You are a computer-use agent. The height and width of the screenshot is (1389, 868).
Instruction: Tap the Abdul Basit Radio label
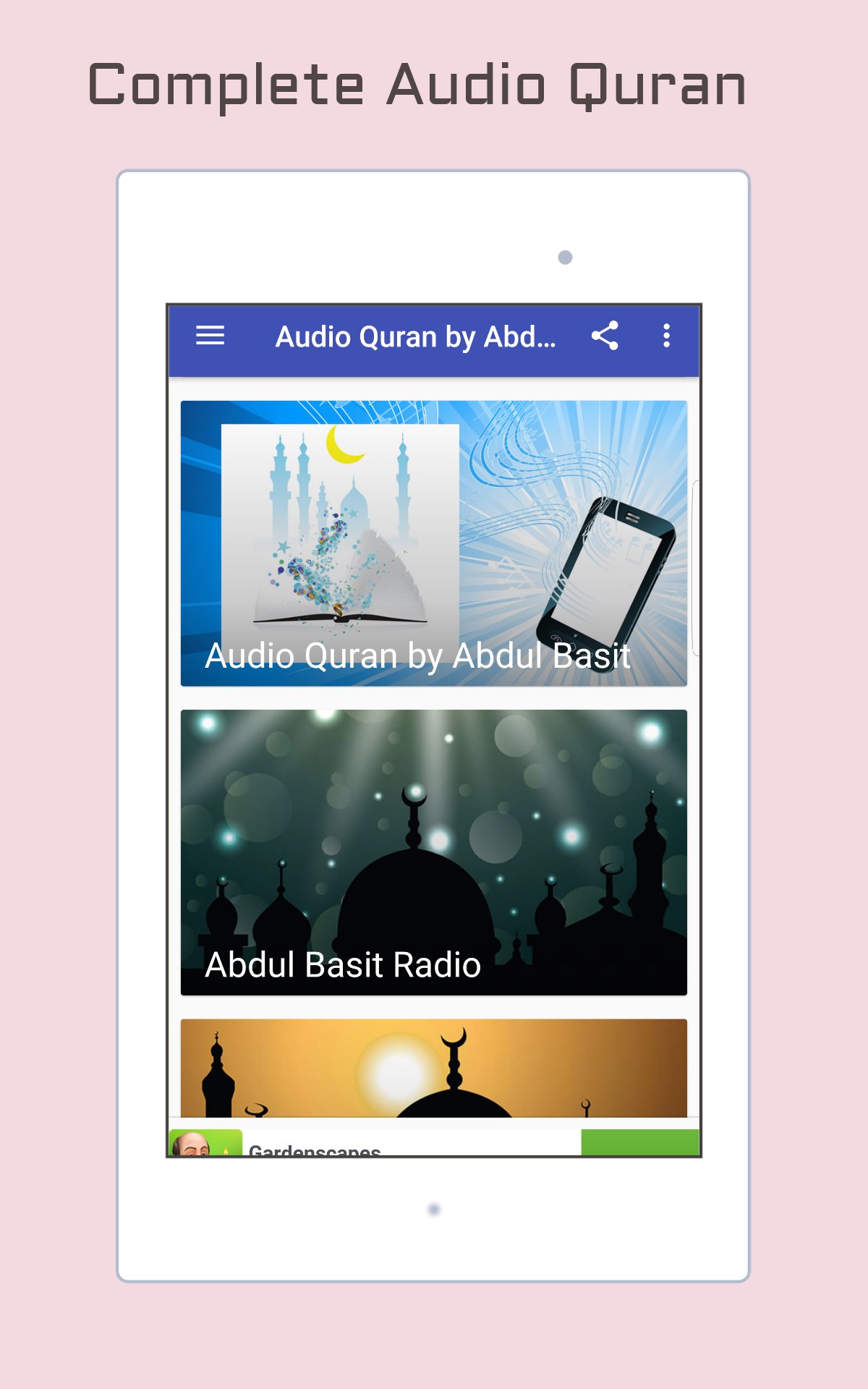343,965
